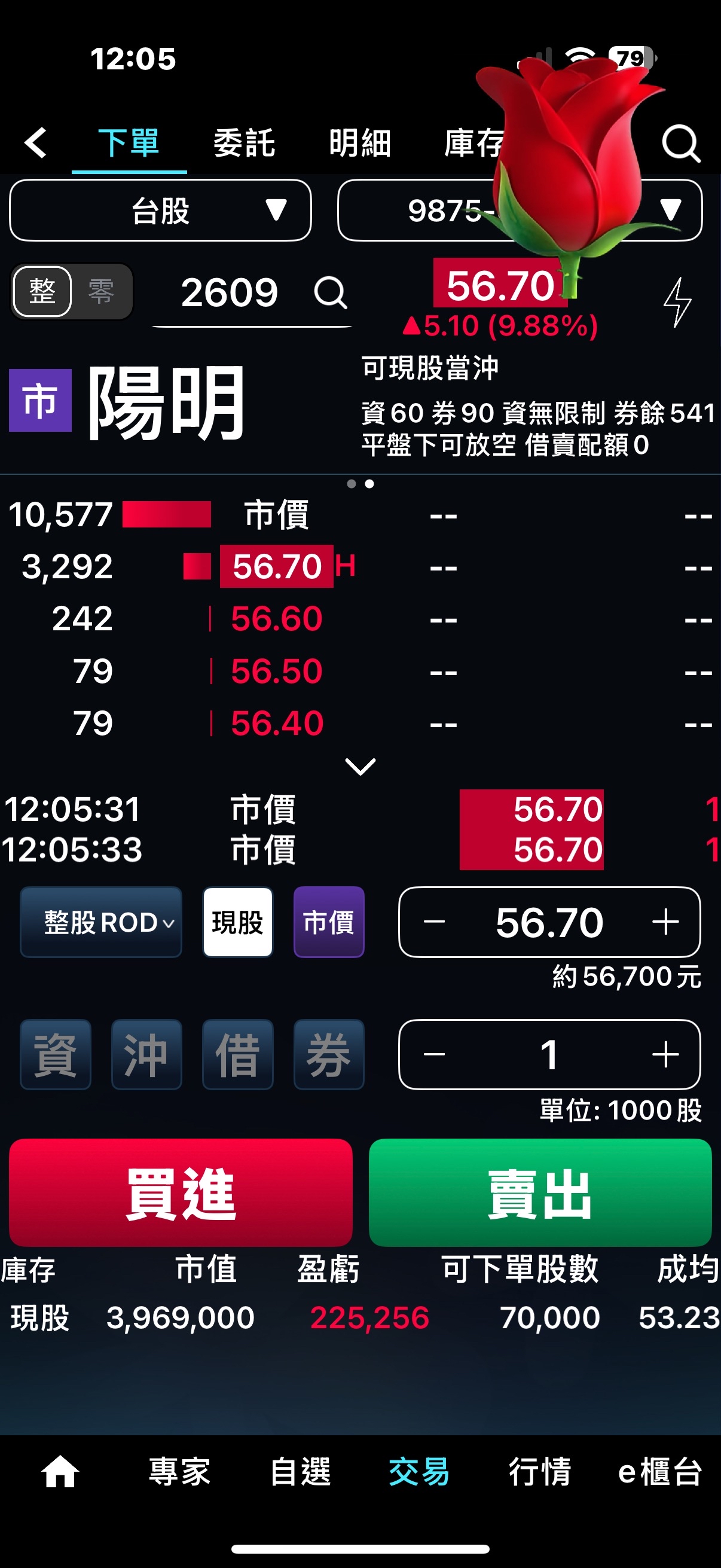Screen dimensions: 721x1568
Task: Open the 台股 market dropdown
Action: pos(161,211)
